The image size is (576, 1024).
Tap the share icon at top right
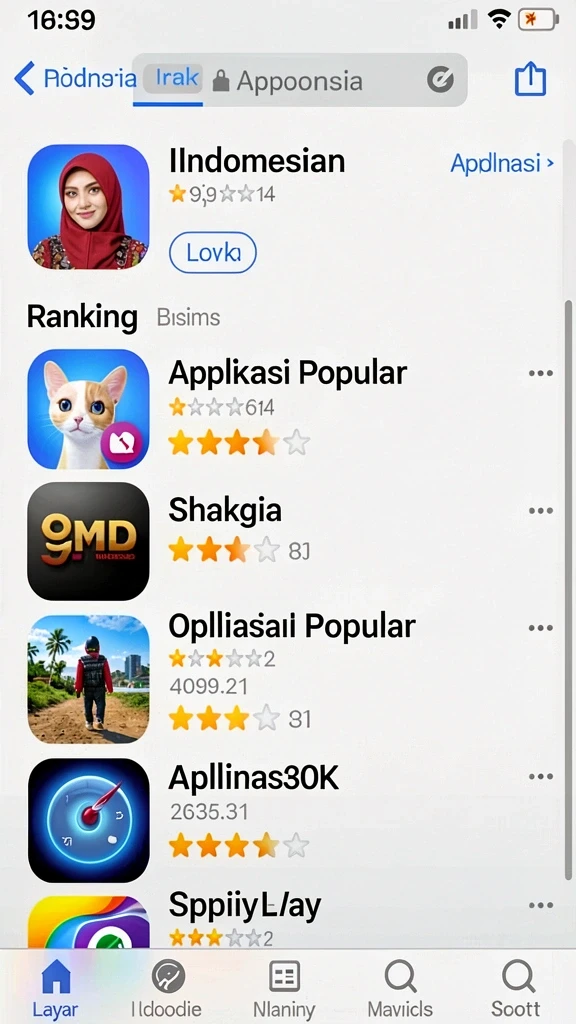530,78
